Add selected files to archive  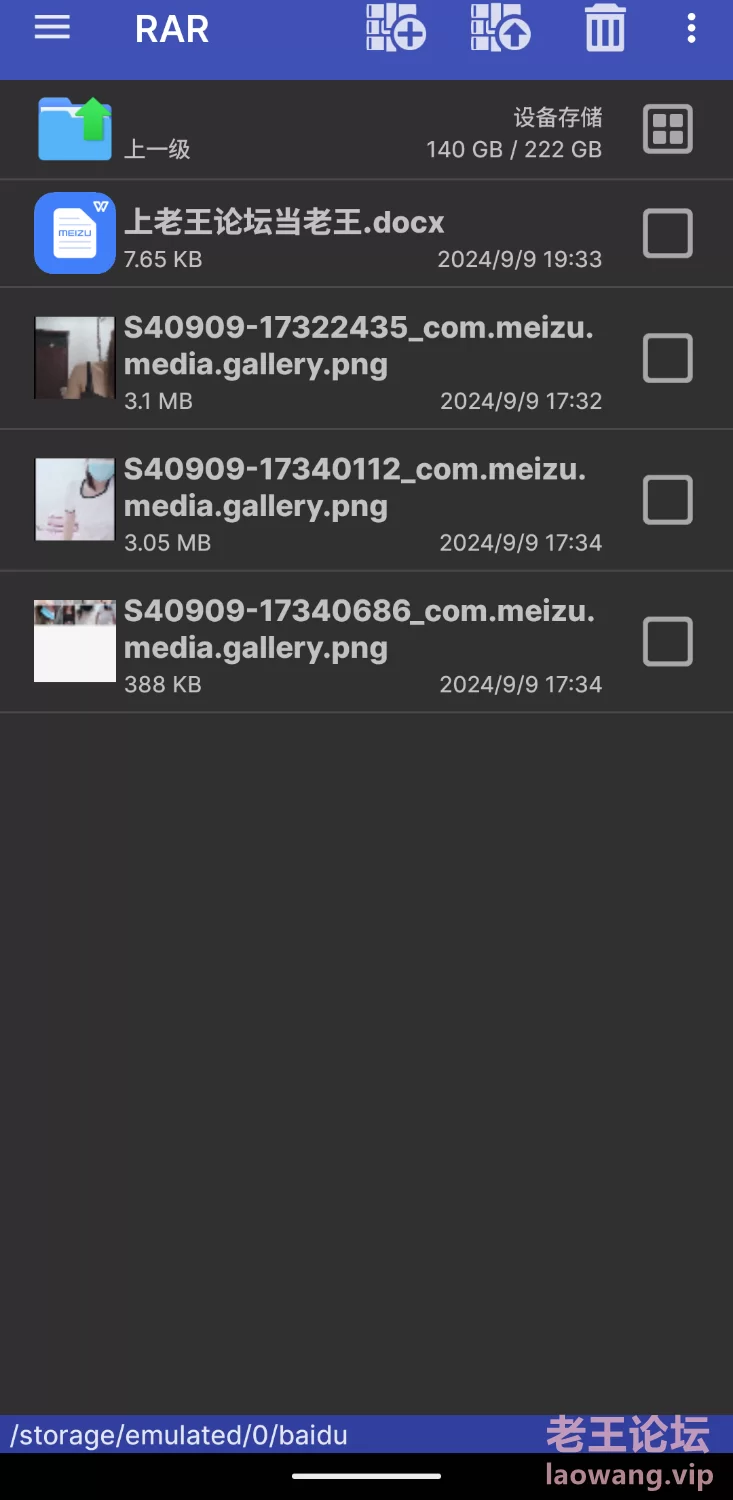[396, 28]
